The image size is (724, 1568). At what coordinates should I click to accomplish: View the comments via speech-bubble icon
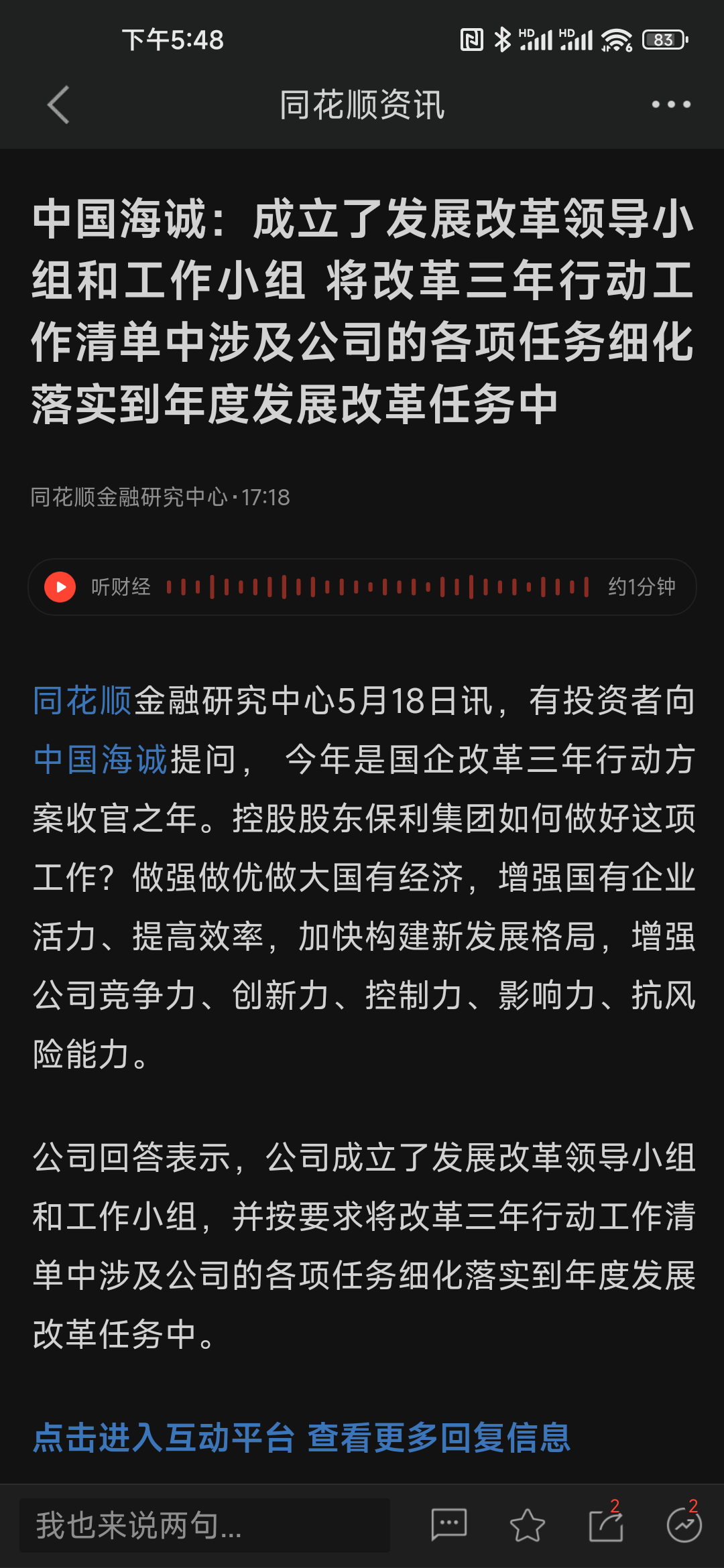click(x=448, y=1526)
